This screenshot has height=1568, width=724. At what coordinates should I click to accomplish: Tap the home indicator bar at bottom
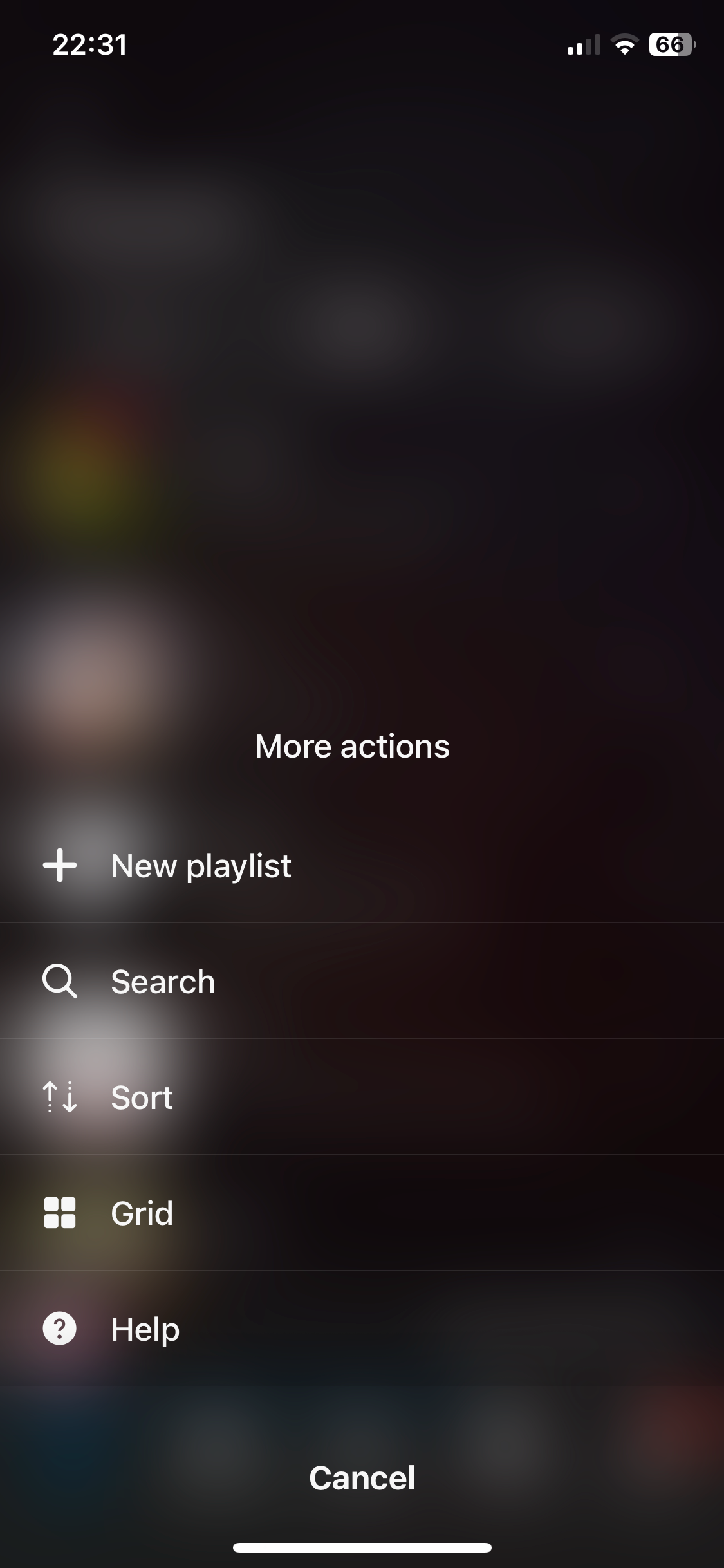click(x=362, y=1547)
